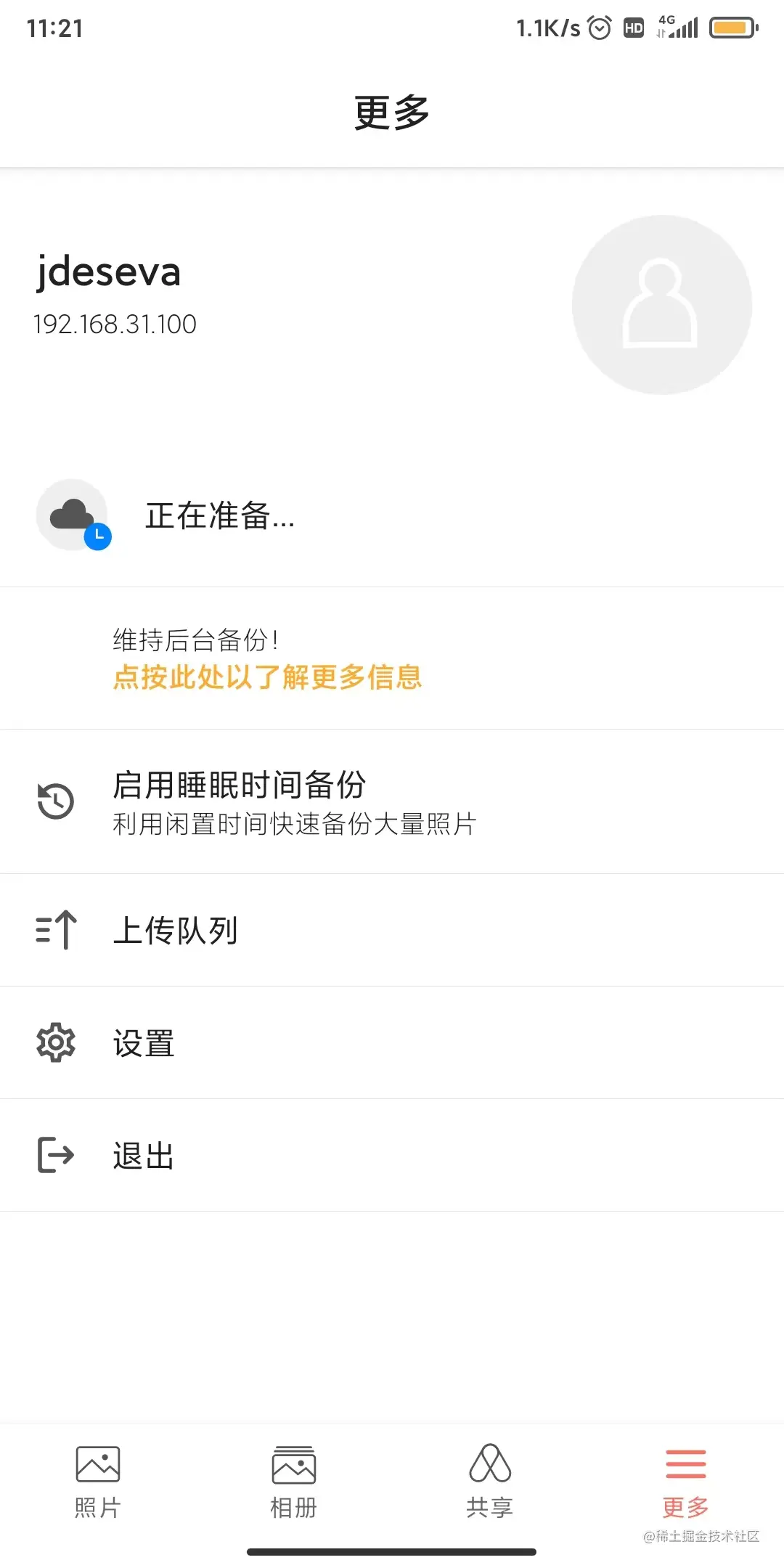Tap the IP address 192.168.31.100
Screen dimensions: 784x1568
click(115, 324)
